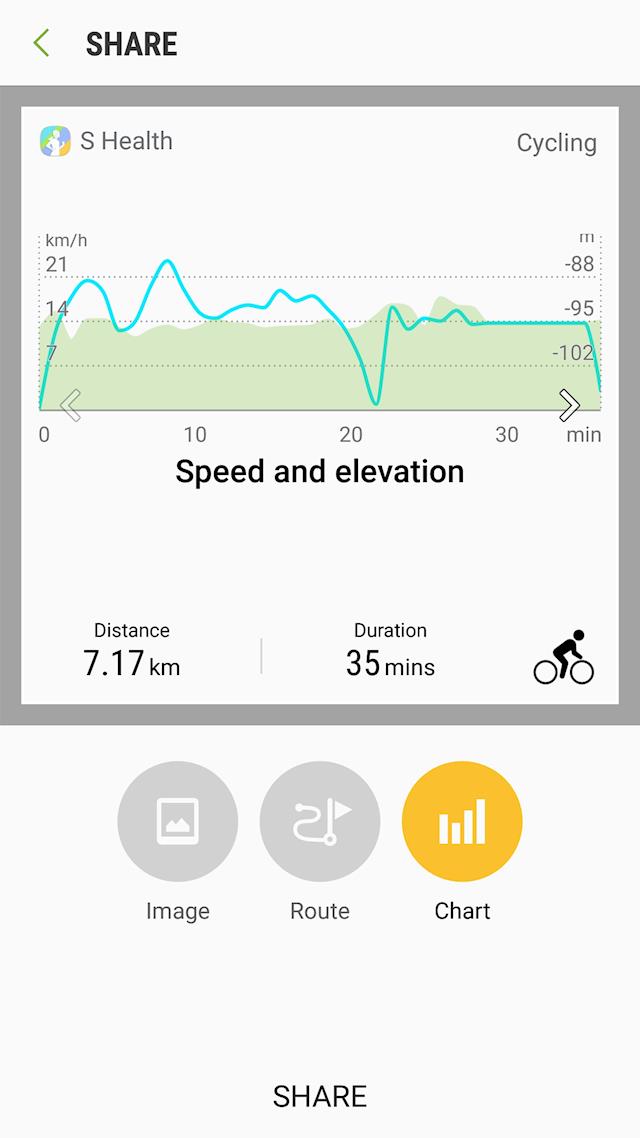Switch to the Route share option

[x=320, y=822]
